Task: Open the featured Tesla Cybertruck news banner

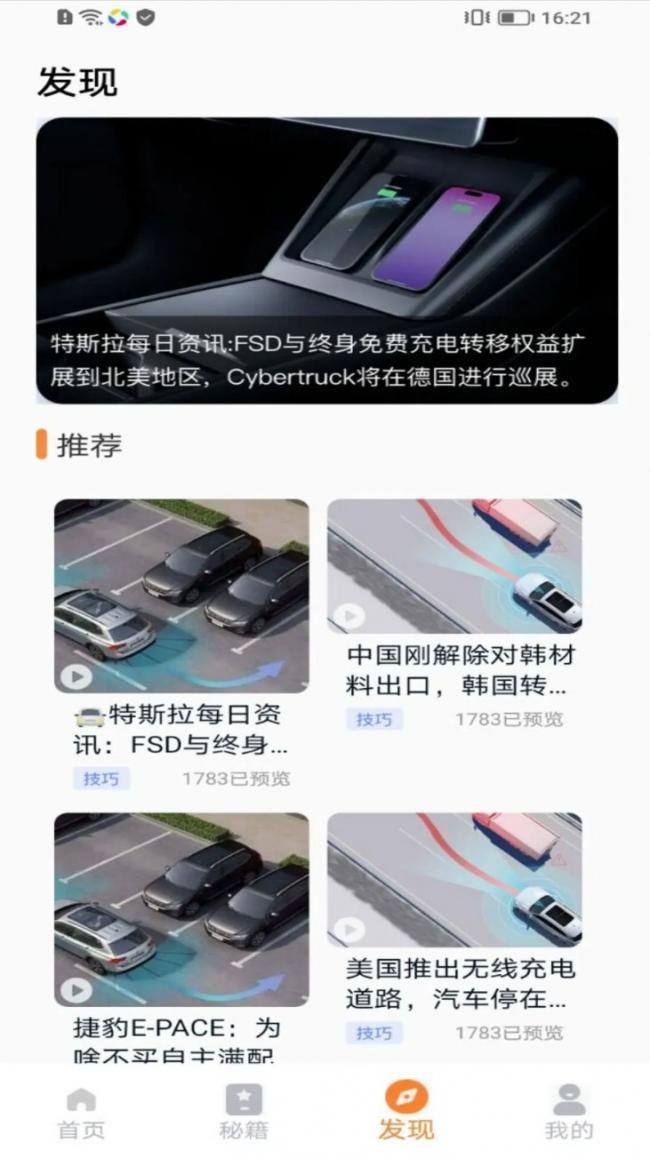Action: click(x=326, y=260)
